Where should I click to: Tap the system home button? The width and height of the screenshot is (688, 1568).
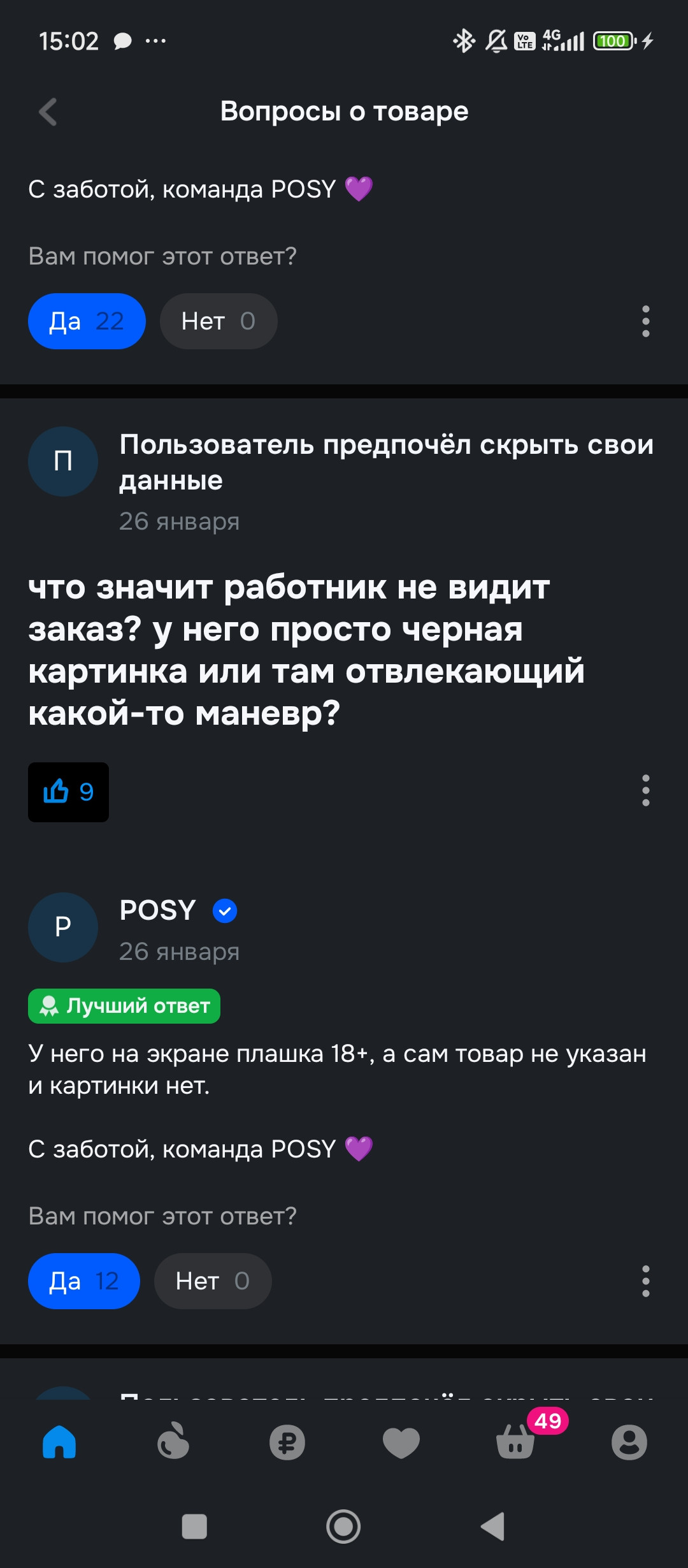coord(343,1527)
